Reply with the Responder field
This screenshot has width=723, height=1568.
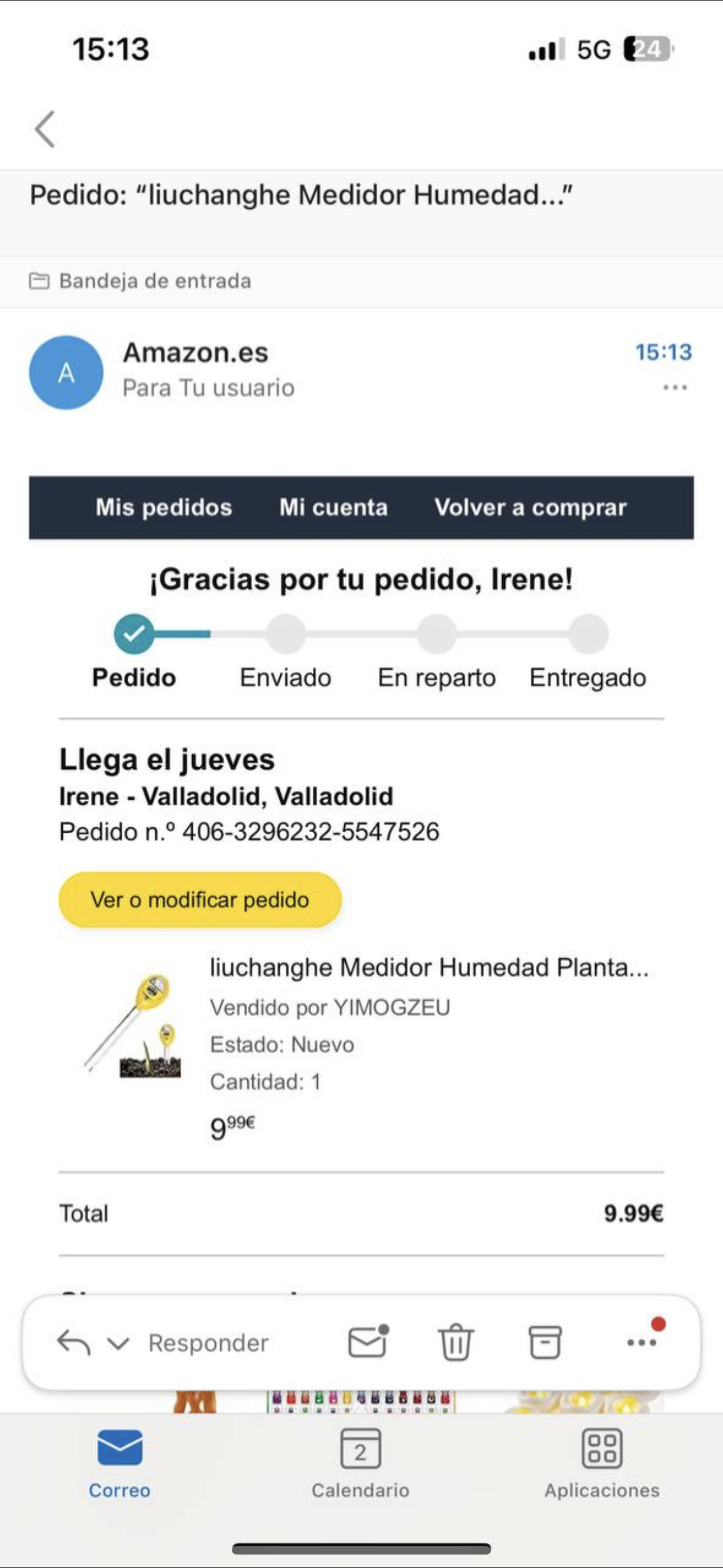208,1343
